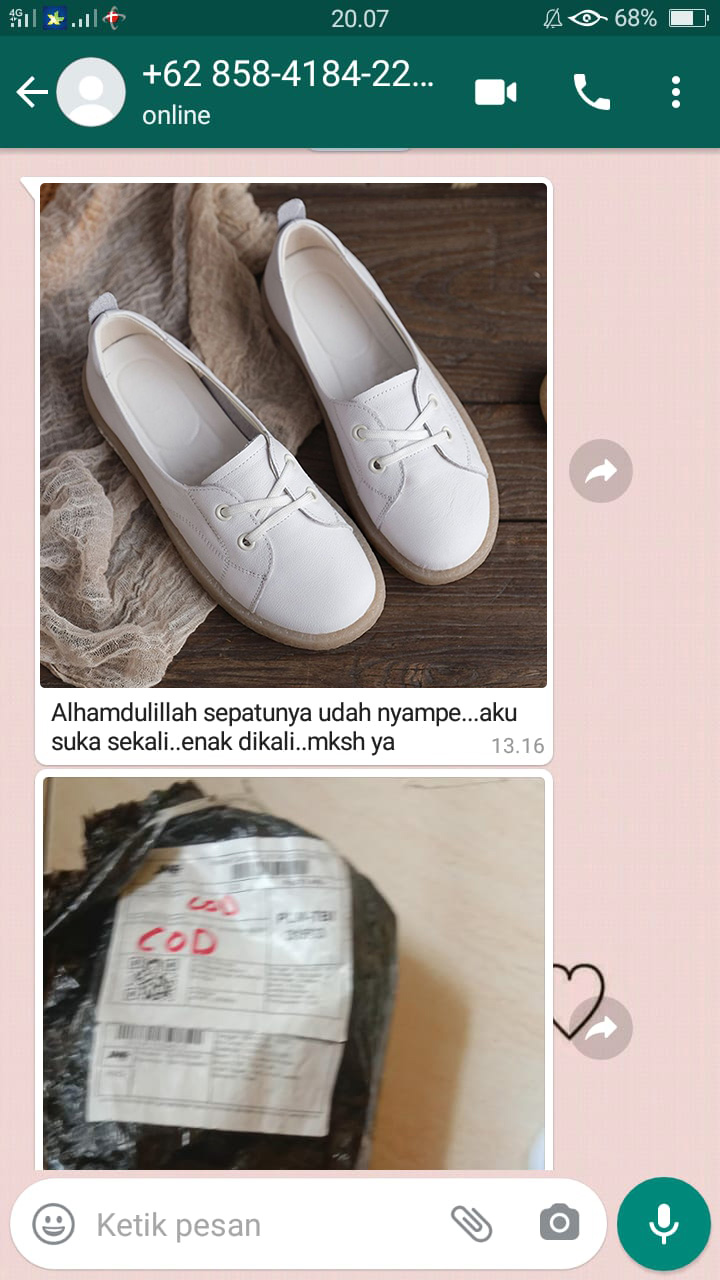Focus the Ketik pesan message field
Image resolution: width=720 pixels, height=1280 pixels.
260,1224
